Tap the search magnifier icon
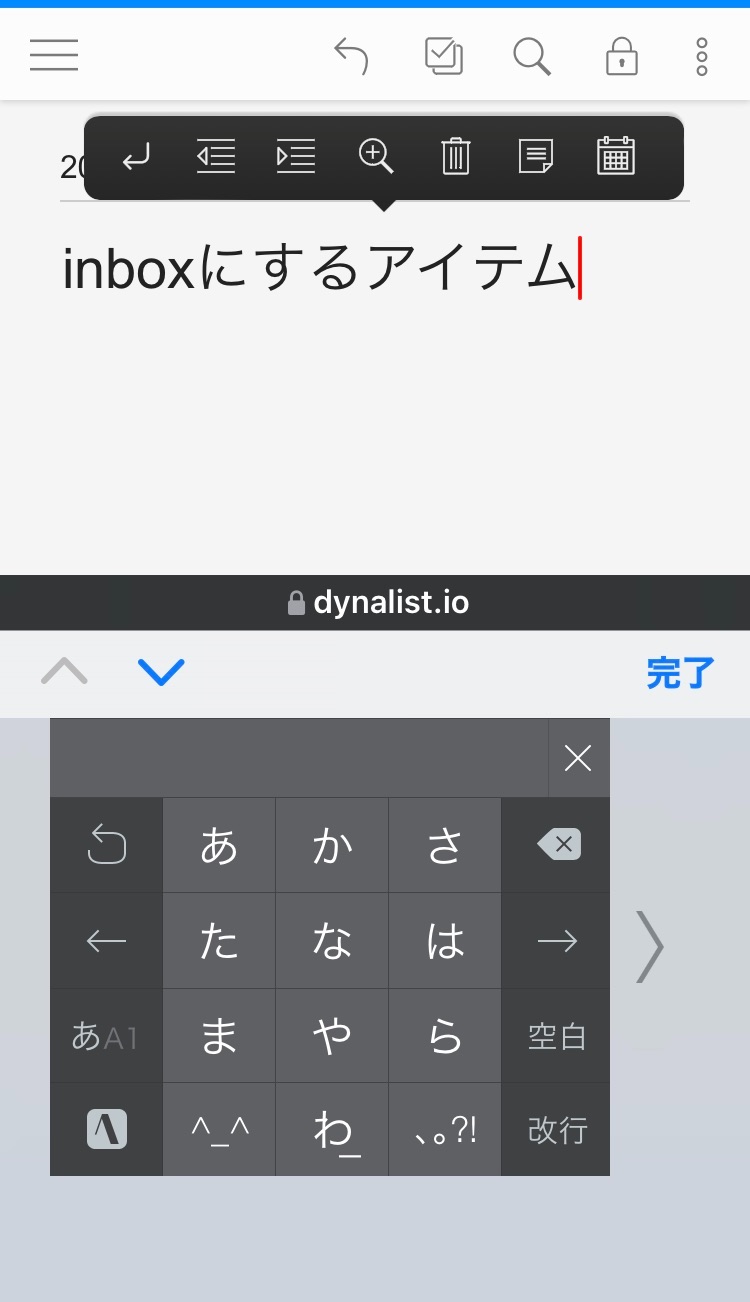 pos(531,56)
